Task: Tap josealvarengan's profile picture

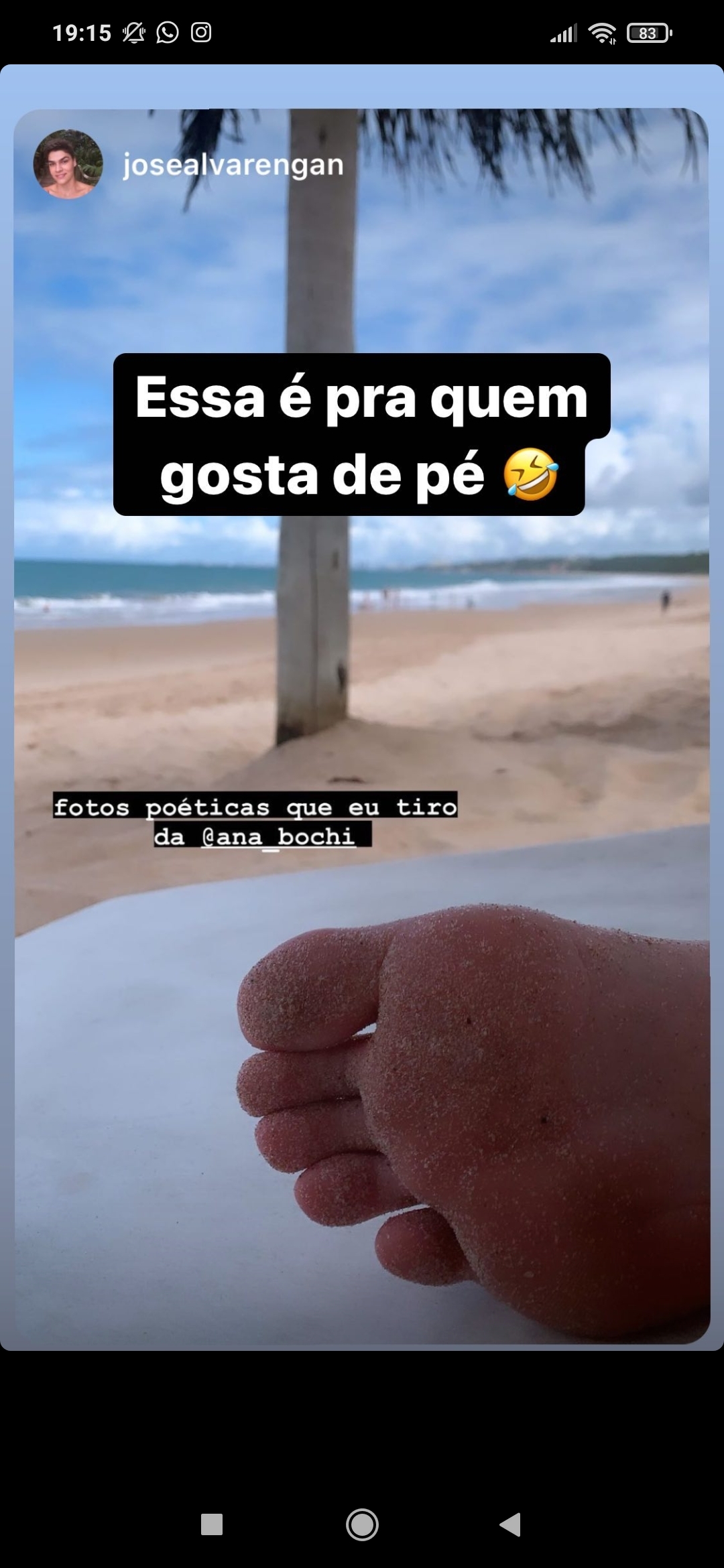Action: coord(68,165)
